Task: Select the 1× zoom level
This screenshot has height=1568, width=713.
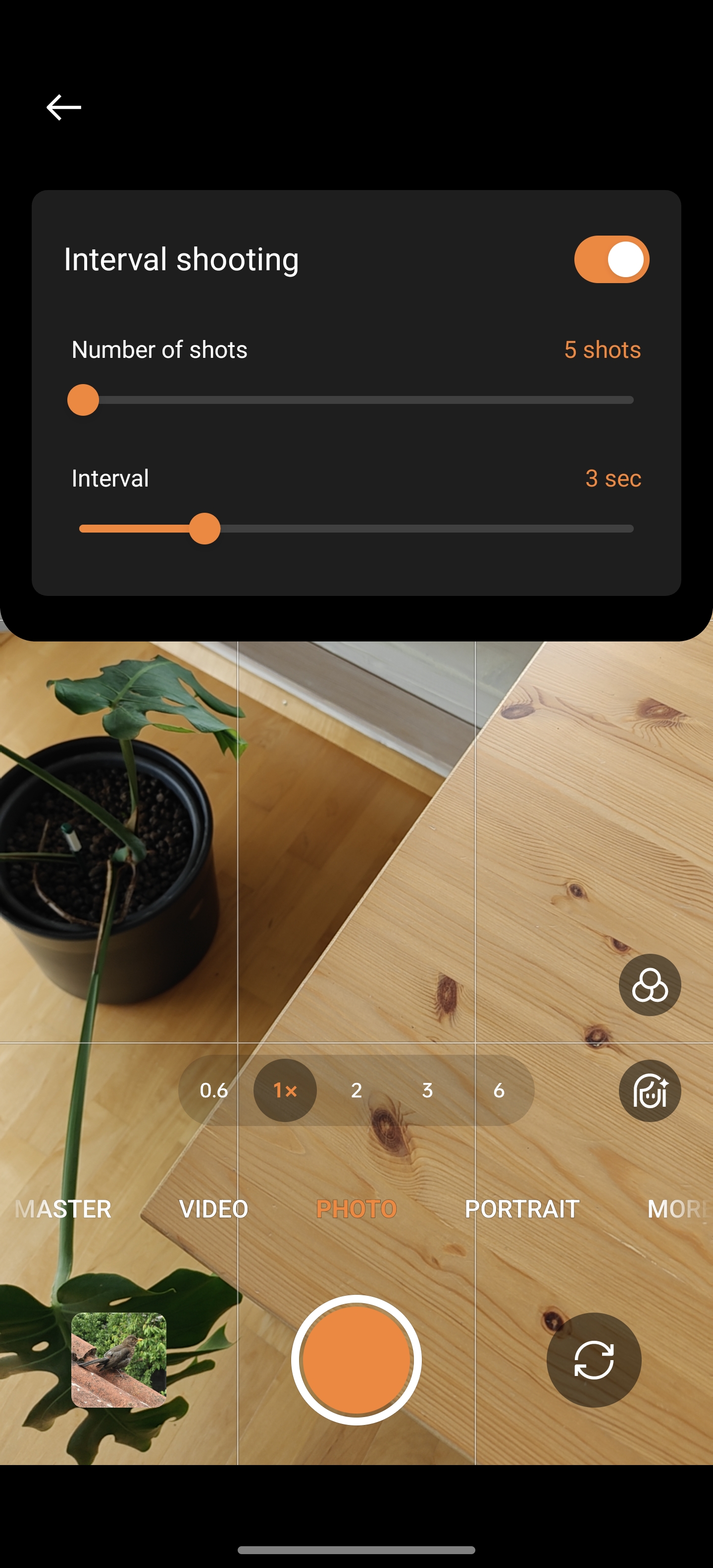Action: [x=285, y=1090]
